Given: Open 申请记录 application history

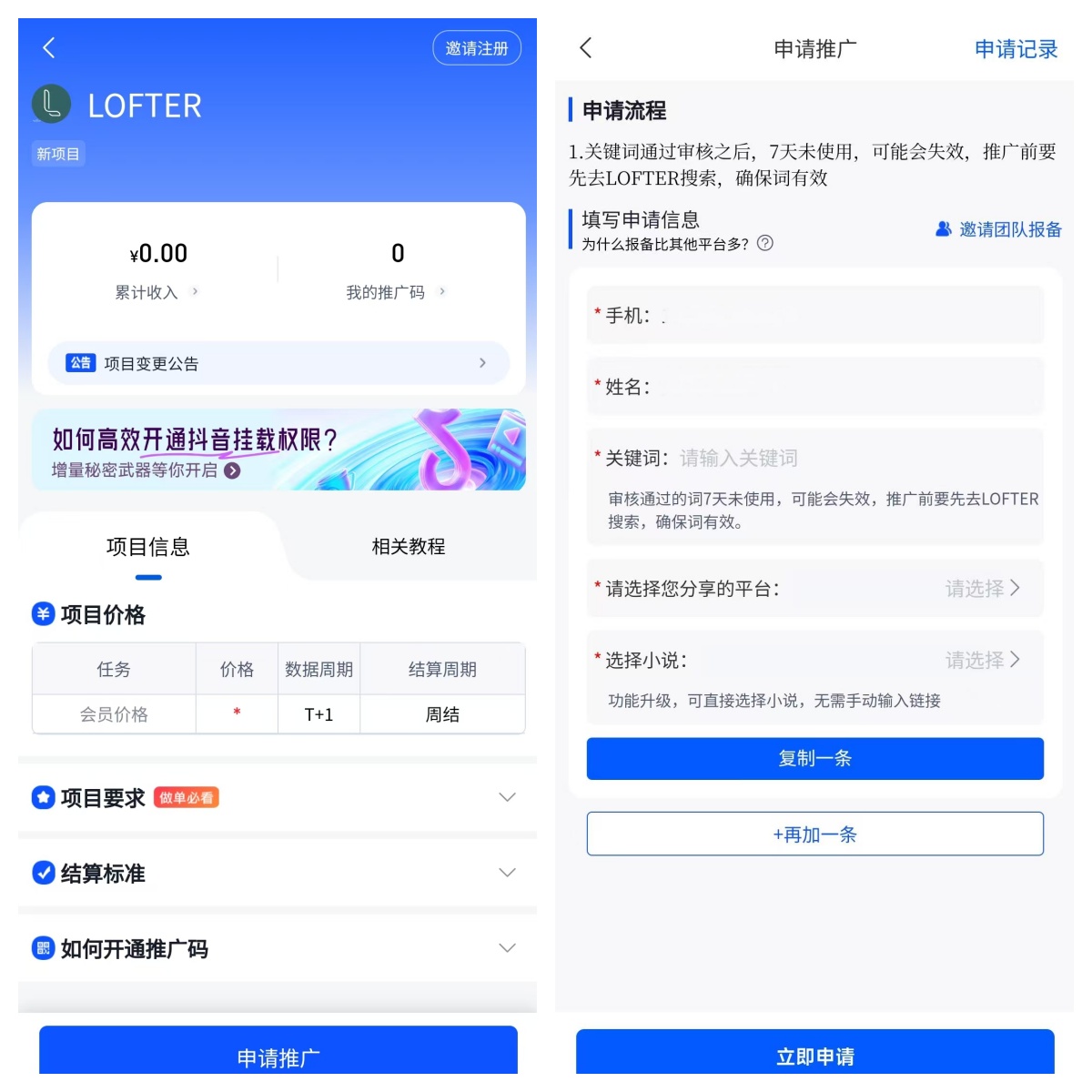Looking at the screenshot, I should [x=1016, y=49].
